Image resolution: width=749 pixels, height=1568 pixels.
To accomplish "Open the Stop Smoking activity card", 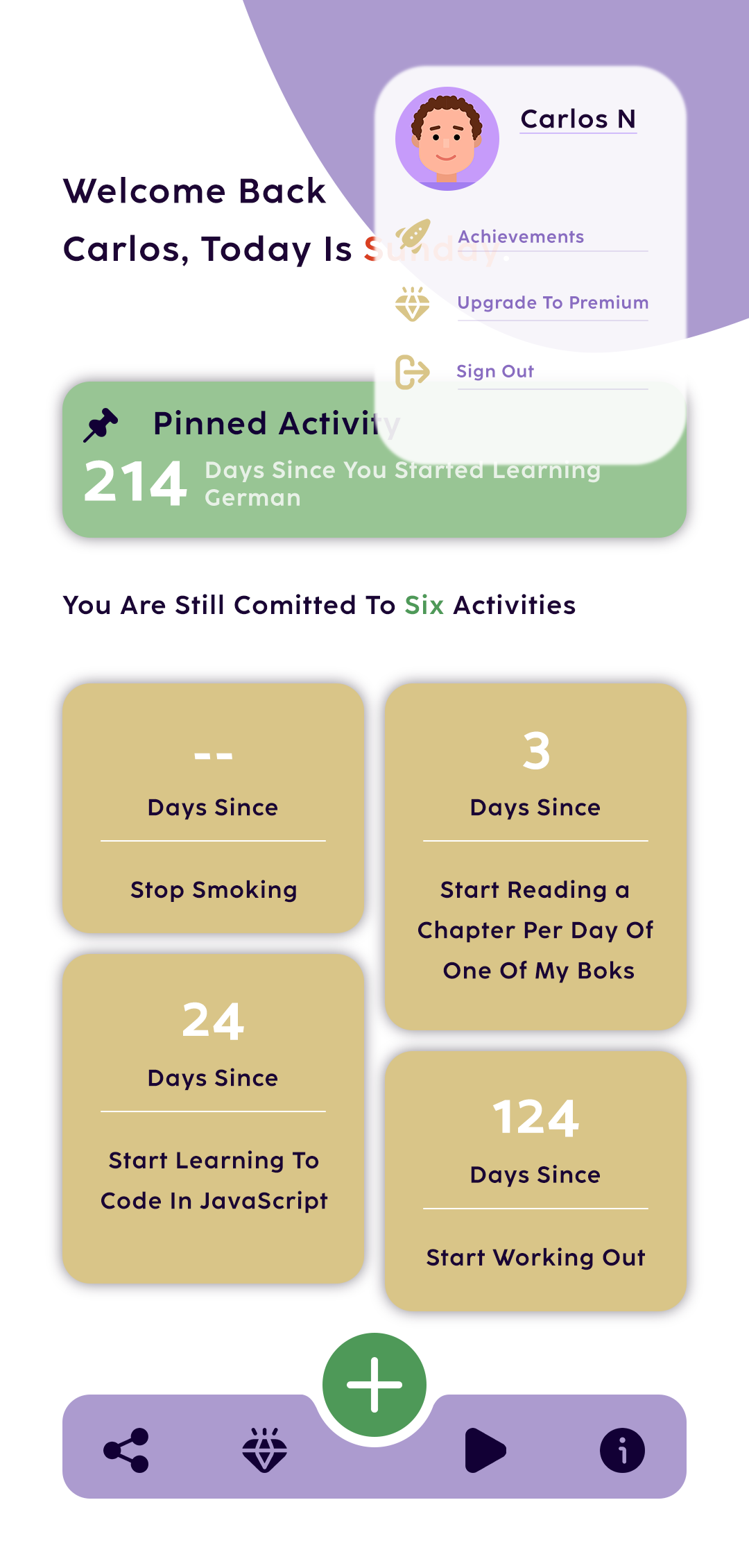I will [x=214, y=808].
